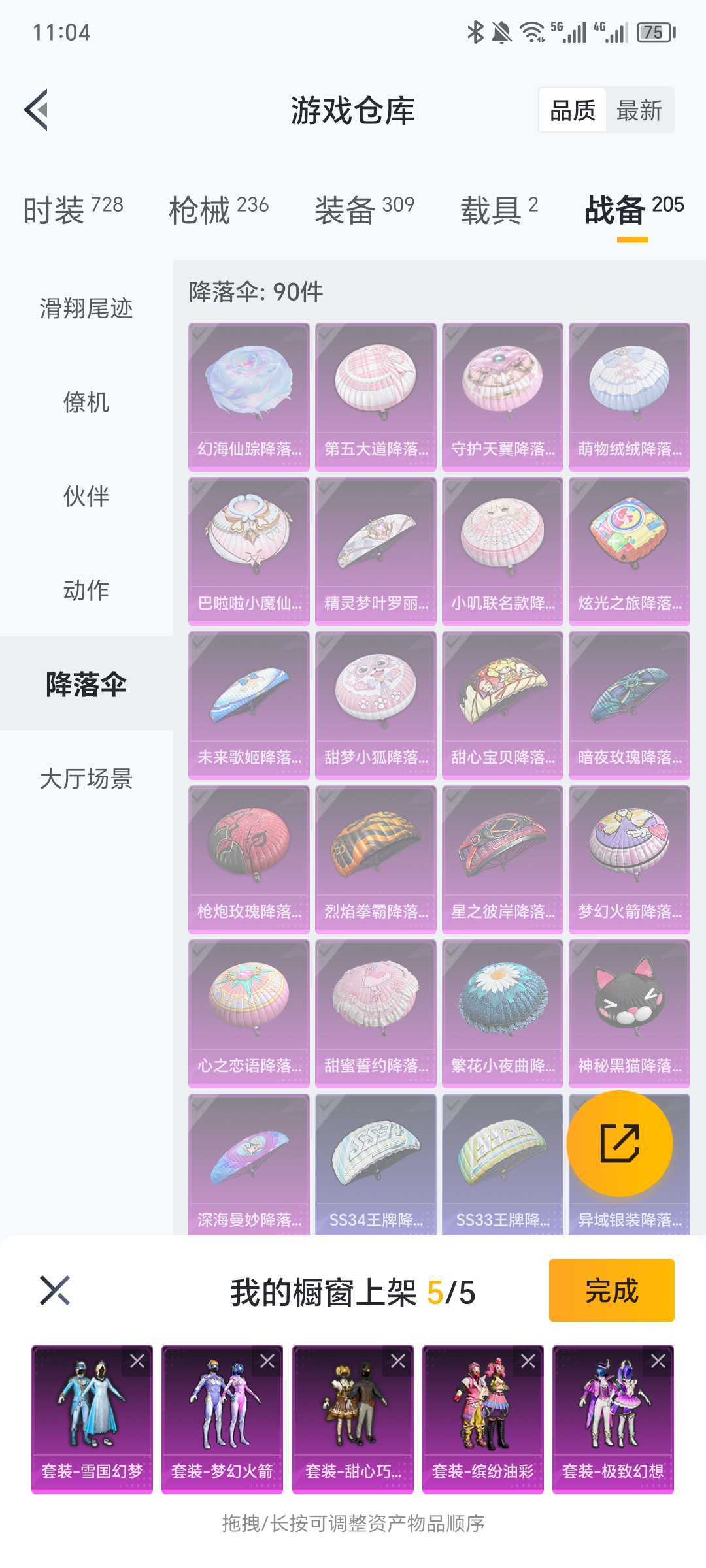Open the 大厅场景 category
Viewport: 706px width, 1568px height.
(x=86, y=778)
